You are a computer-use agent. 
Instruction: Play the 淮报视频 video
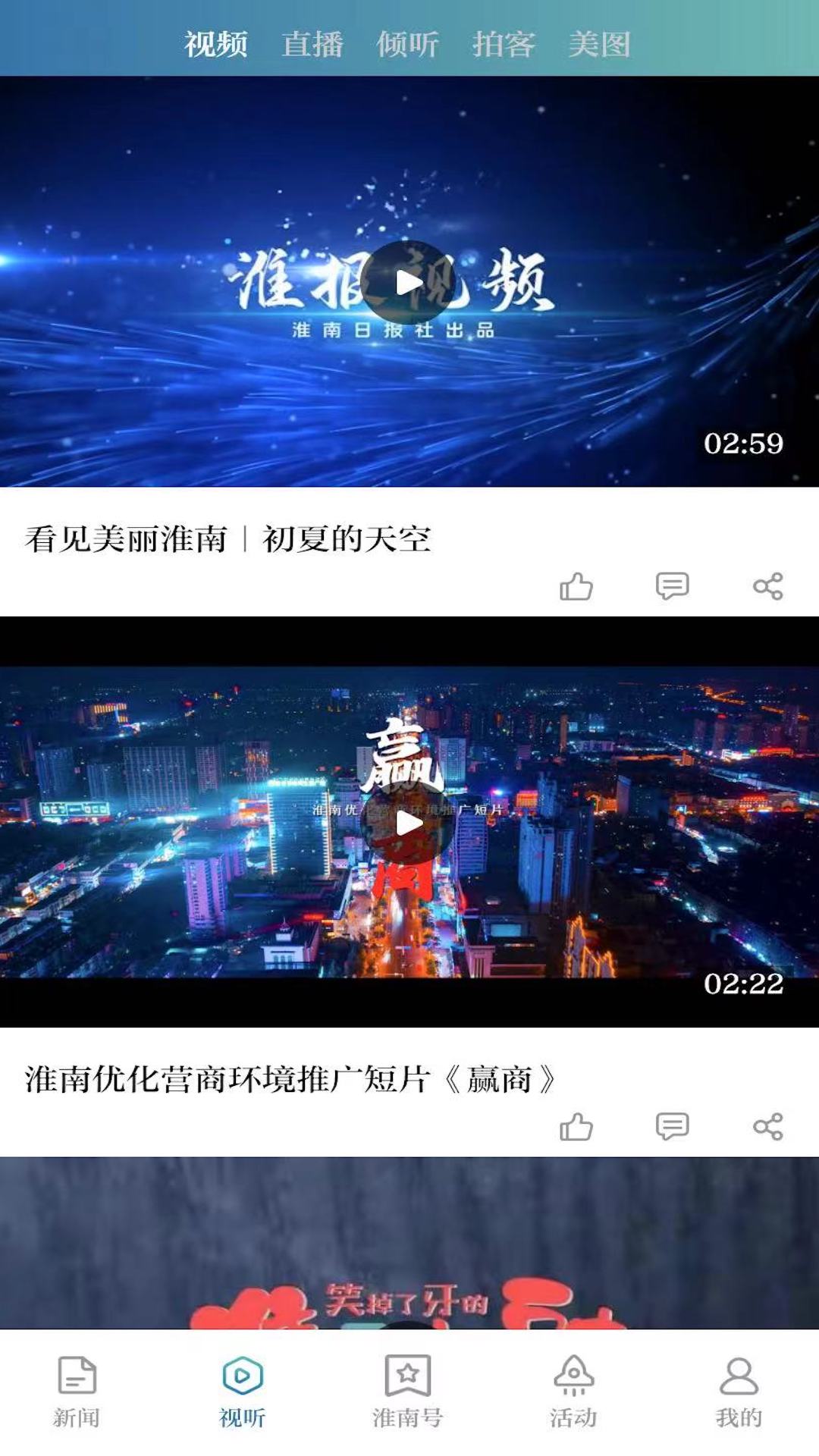[409, 283]
